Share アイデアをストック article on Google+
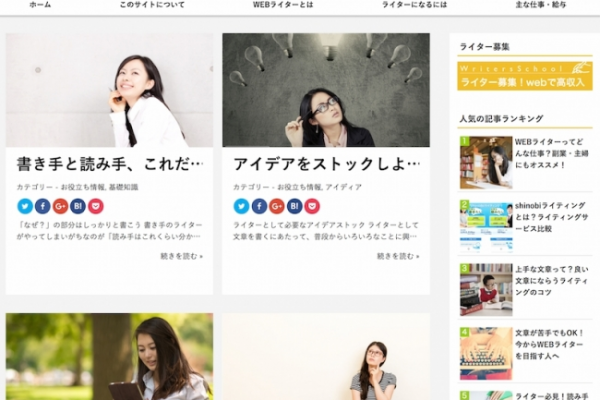 tap(277, 206)
